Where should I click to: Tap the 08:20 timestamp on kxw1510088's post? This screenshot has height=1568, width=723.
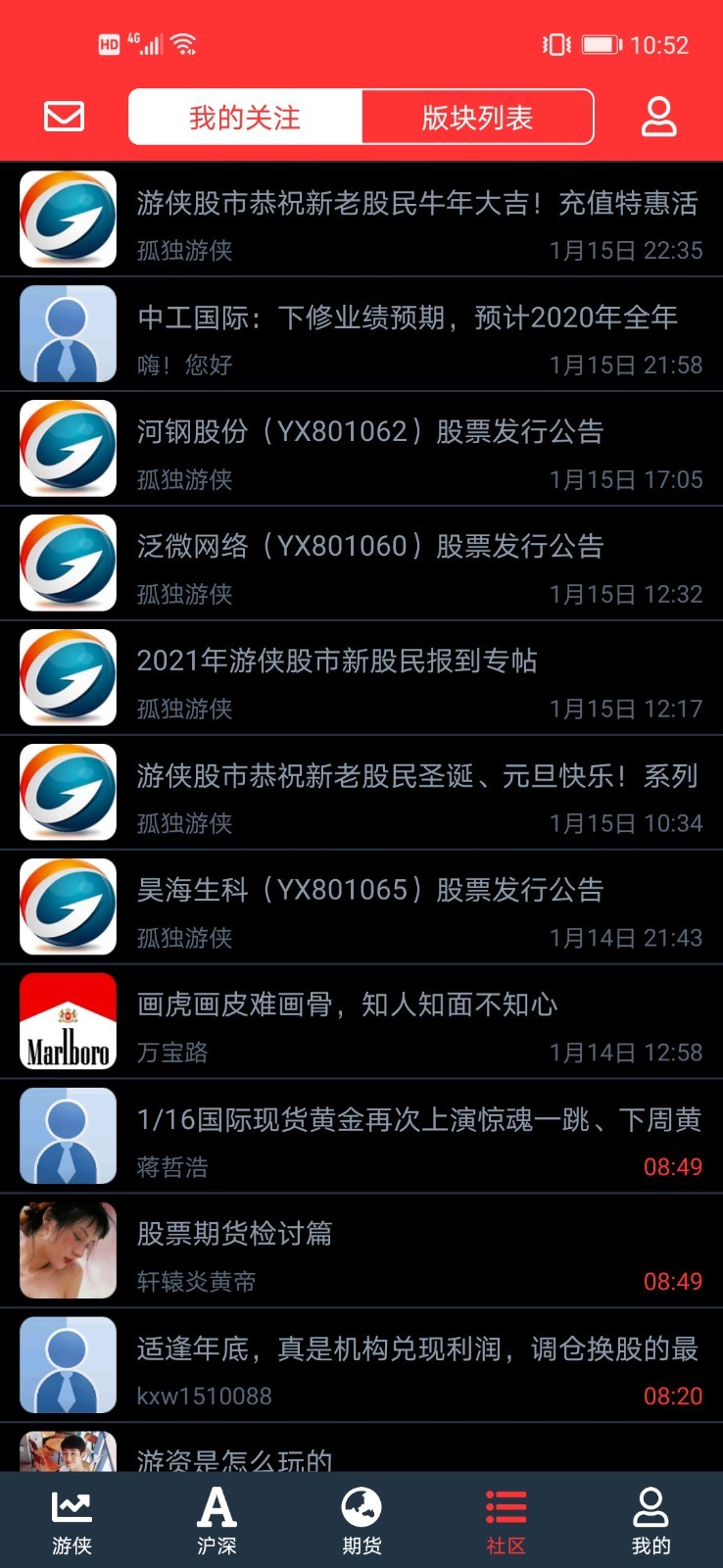pos(678,1395)
